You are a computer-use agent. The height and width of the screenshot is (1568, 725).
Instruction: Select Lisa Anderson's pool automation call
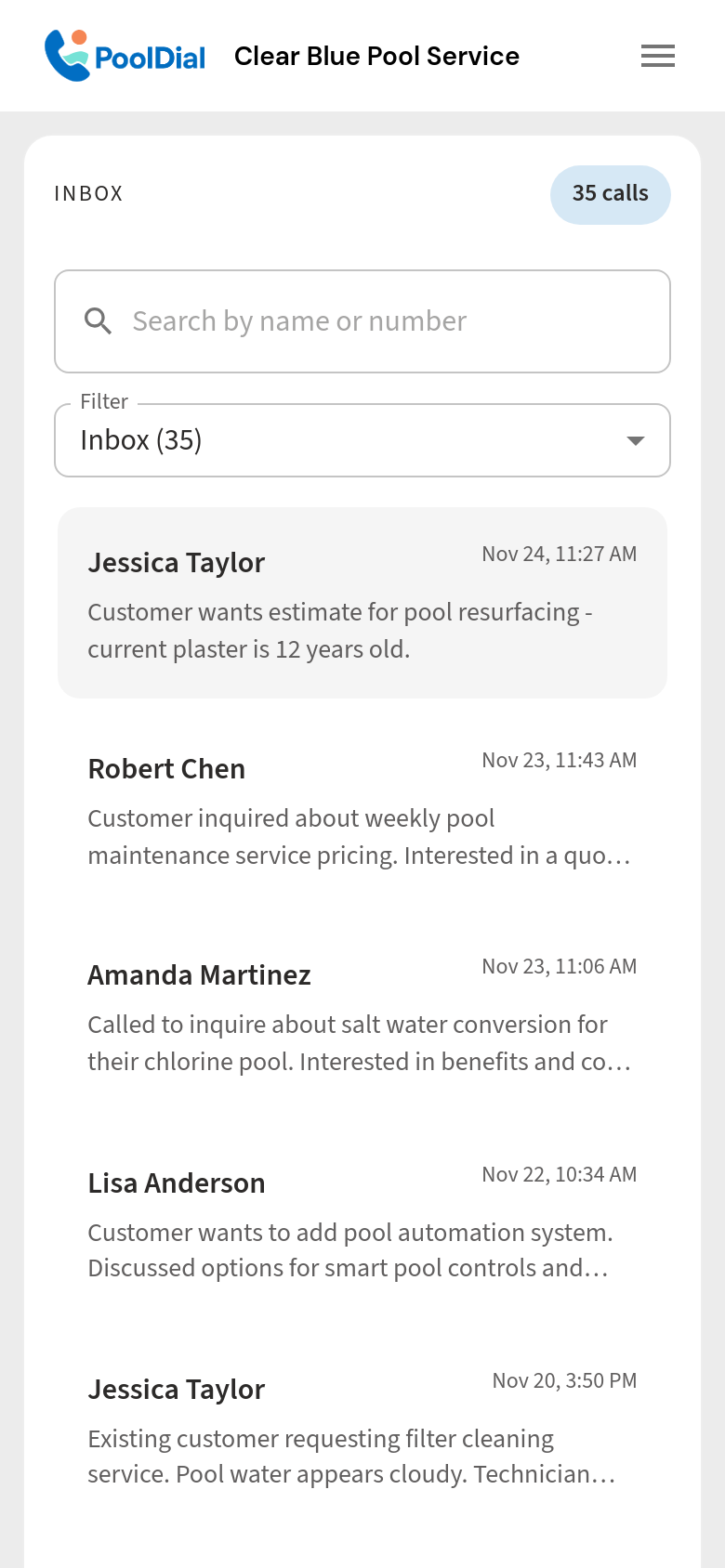(x=362, y=1222)
